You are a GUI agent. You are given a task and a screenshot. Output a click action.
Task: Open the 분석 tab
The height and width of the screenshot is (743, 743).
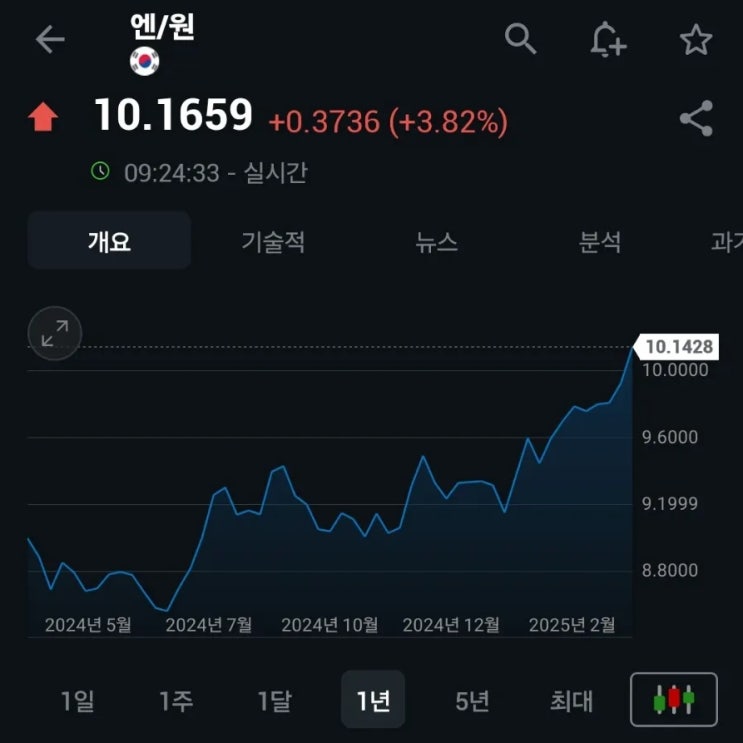[600, 241]
